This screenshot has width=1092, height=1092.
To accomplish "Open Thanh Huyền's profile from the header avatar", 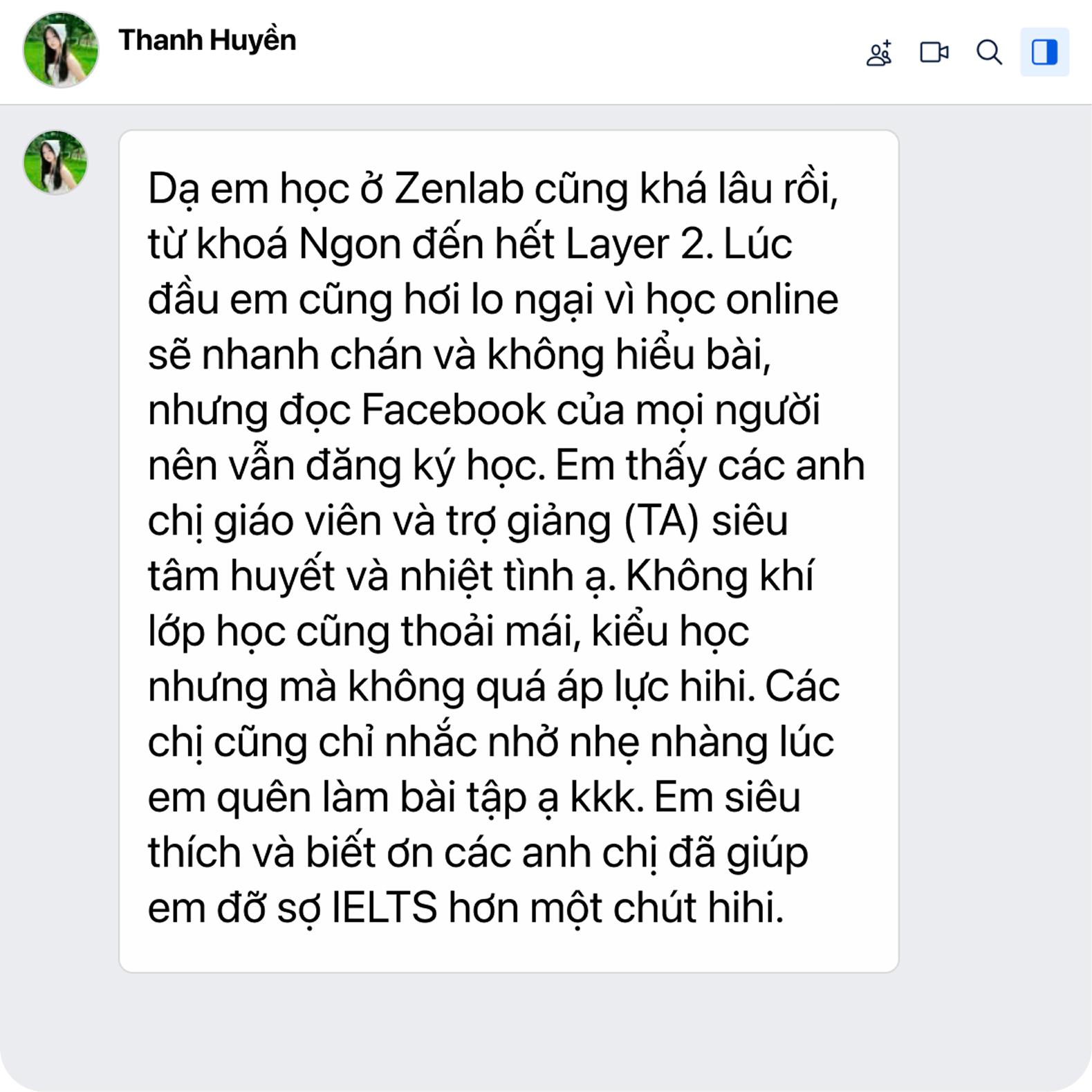I will 61,50.
